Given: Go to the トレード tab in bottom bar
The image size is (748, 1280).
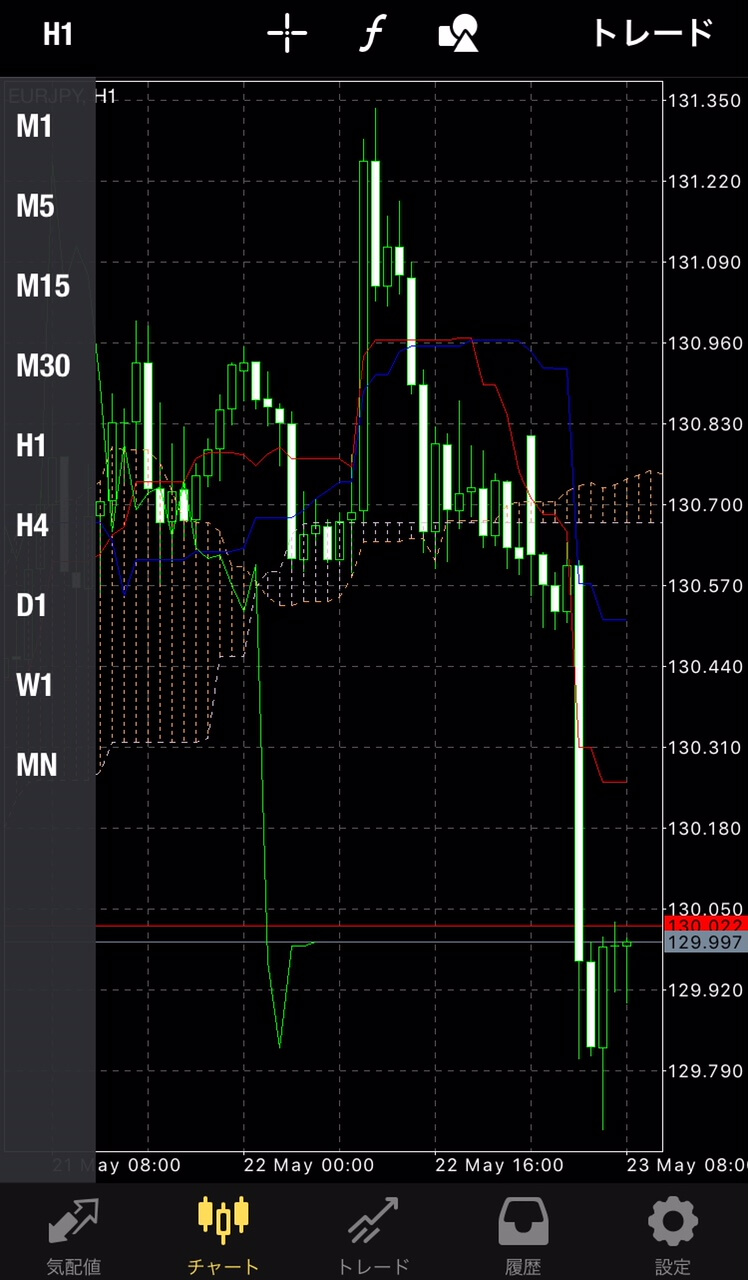Looking at the screenshot, I should pos(373,1235).
